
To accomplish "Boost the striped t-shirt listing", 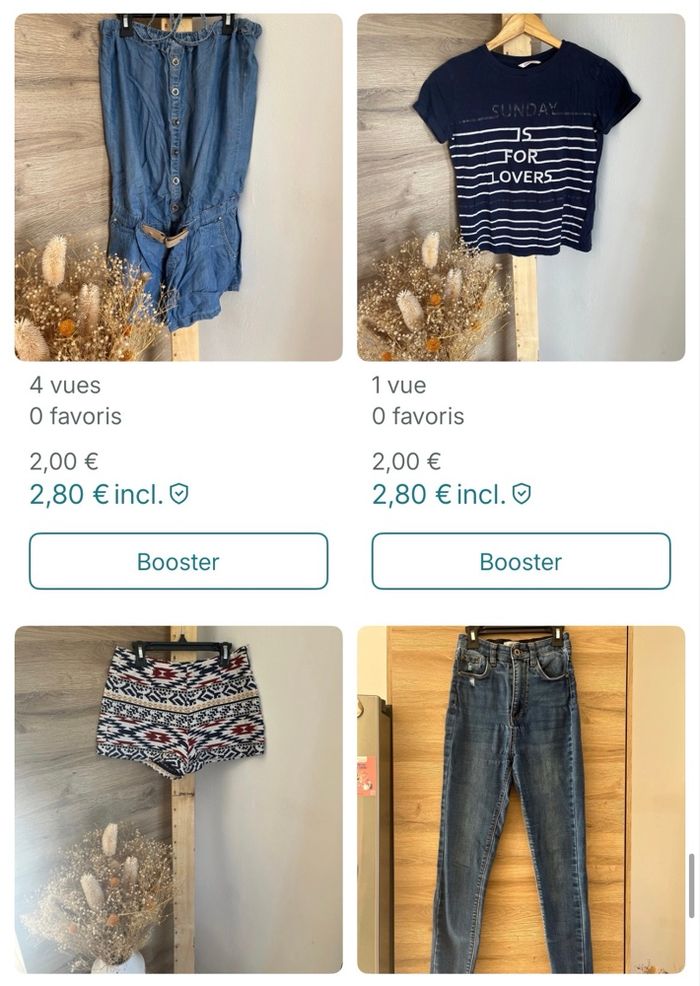I will [521, 562].
